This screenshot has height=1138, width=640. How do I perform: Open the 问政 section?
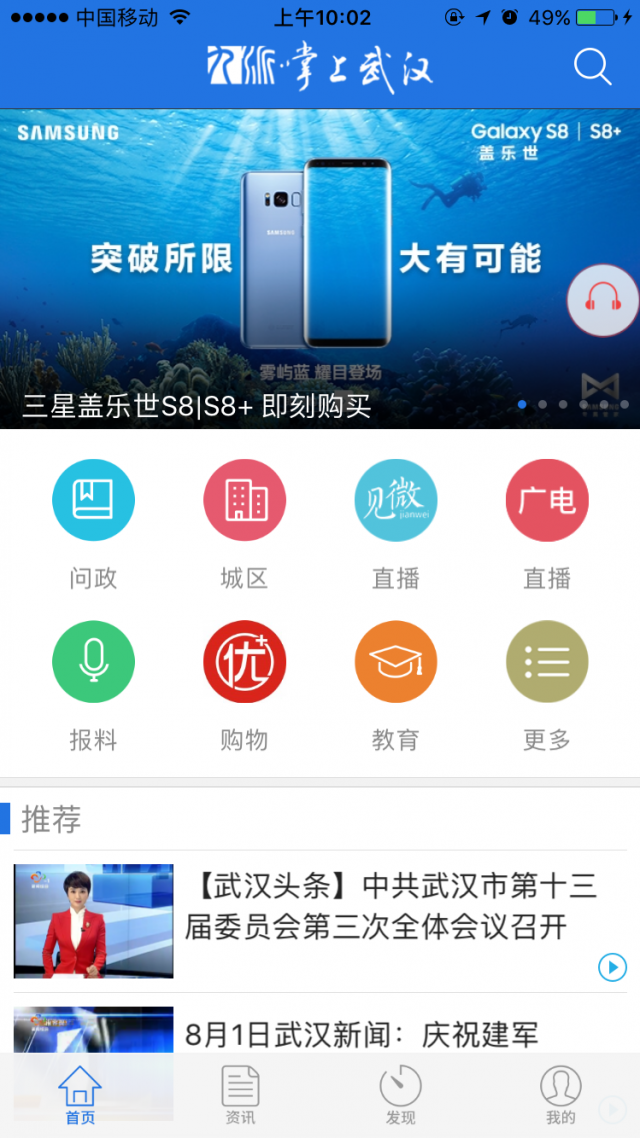click(x=93, y=500)
